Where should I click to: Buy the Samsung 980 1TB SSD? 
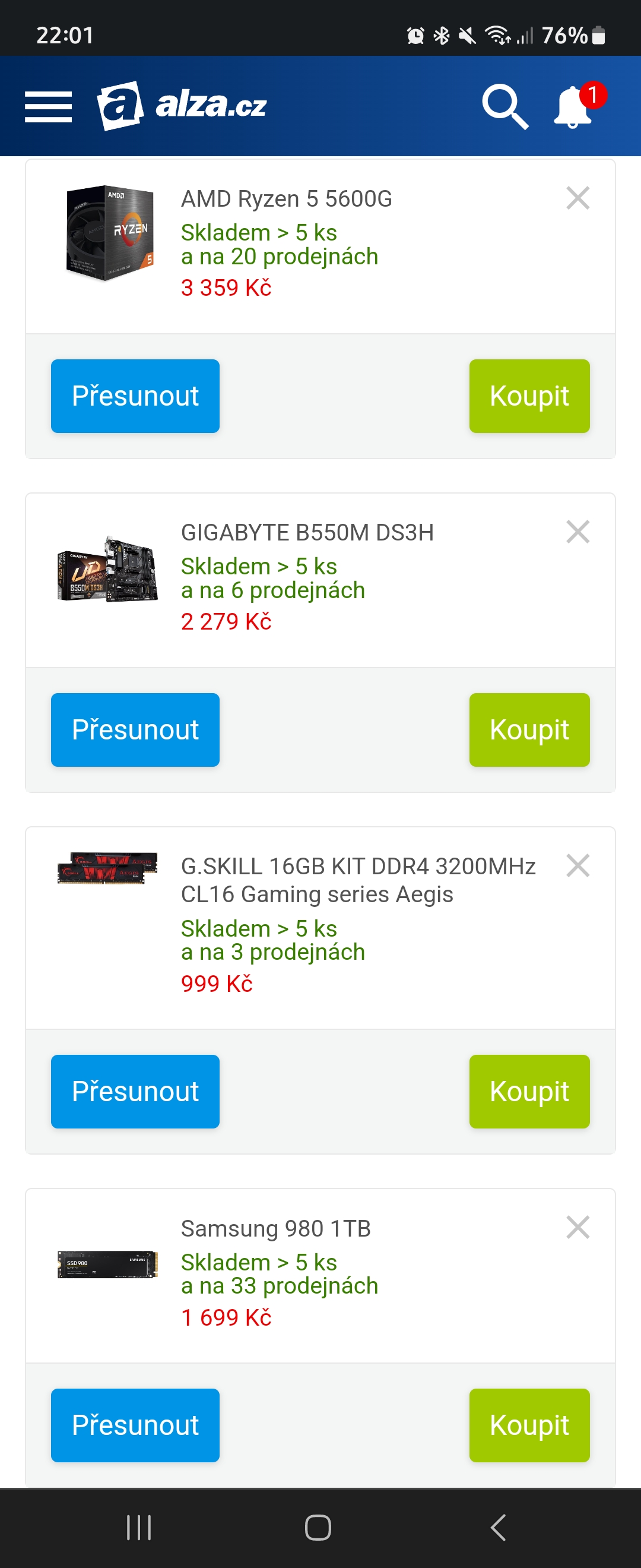[529, 1425]
